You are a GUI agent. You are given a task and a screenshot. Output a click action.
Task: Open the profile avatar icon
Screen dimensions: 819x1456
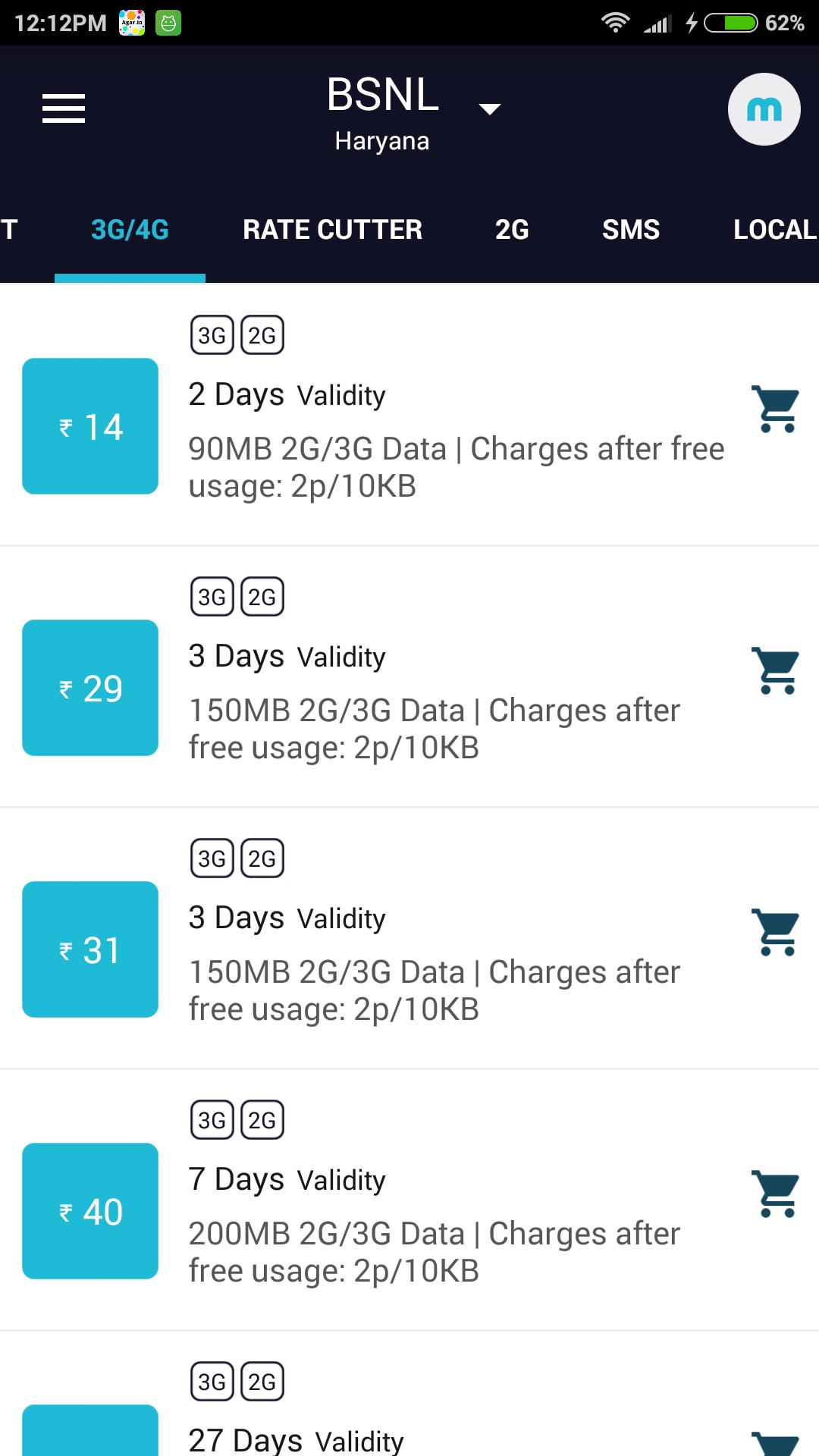click(764, 108)
